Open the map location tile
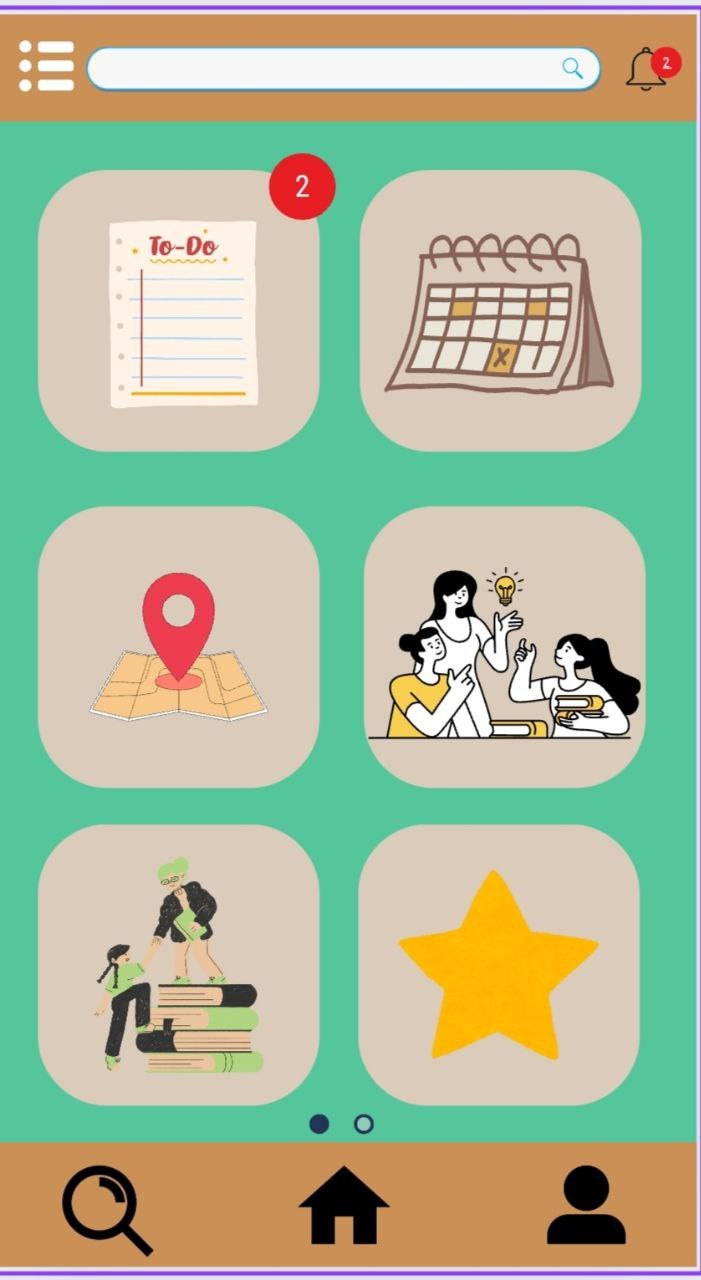Viewport: 701px width, 1280px height. coord(179,647)
